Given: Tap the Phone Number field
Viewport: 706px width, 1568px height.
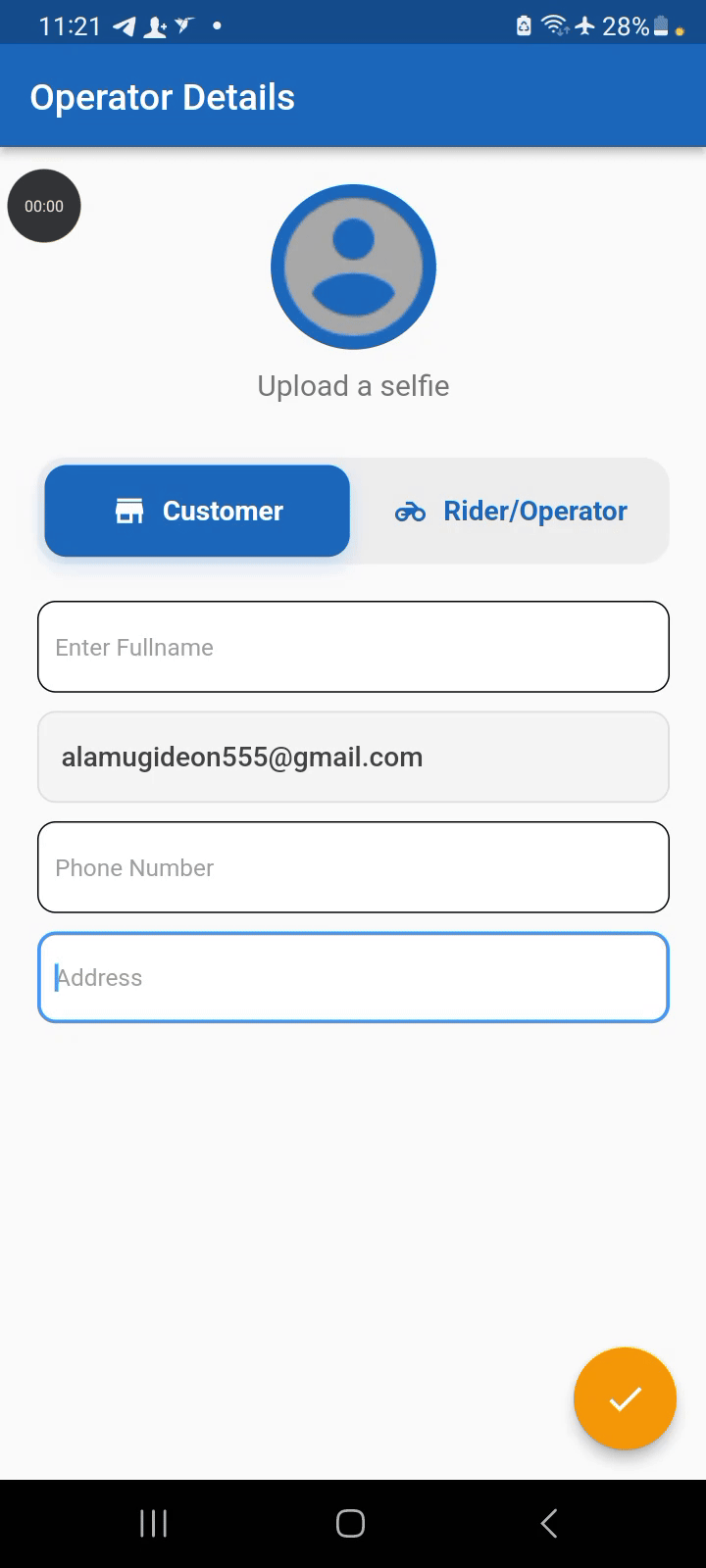Looking at the screenshot, I should [x=353, y=867].
